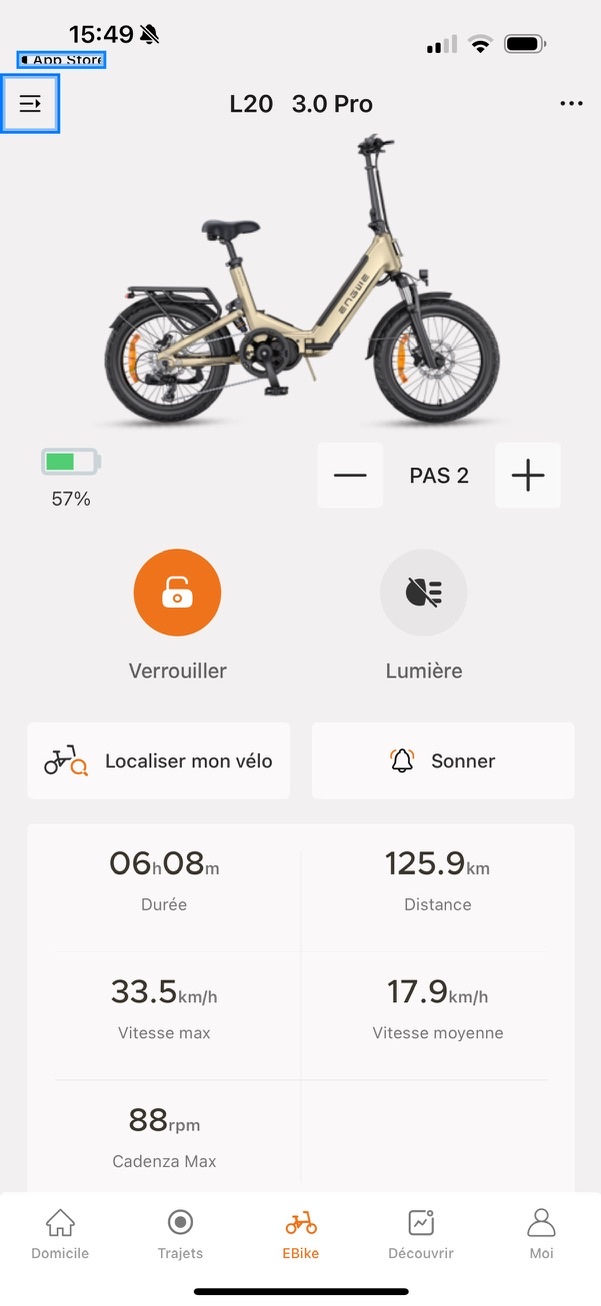Switch to the Domicile tab
The image size is (601, 1306).
[x=60, y=1234]
